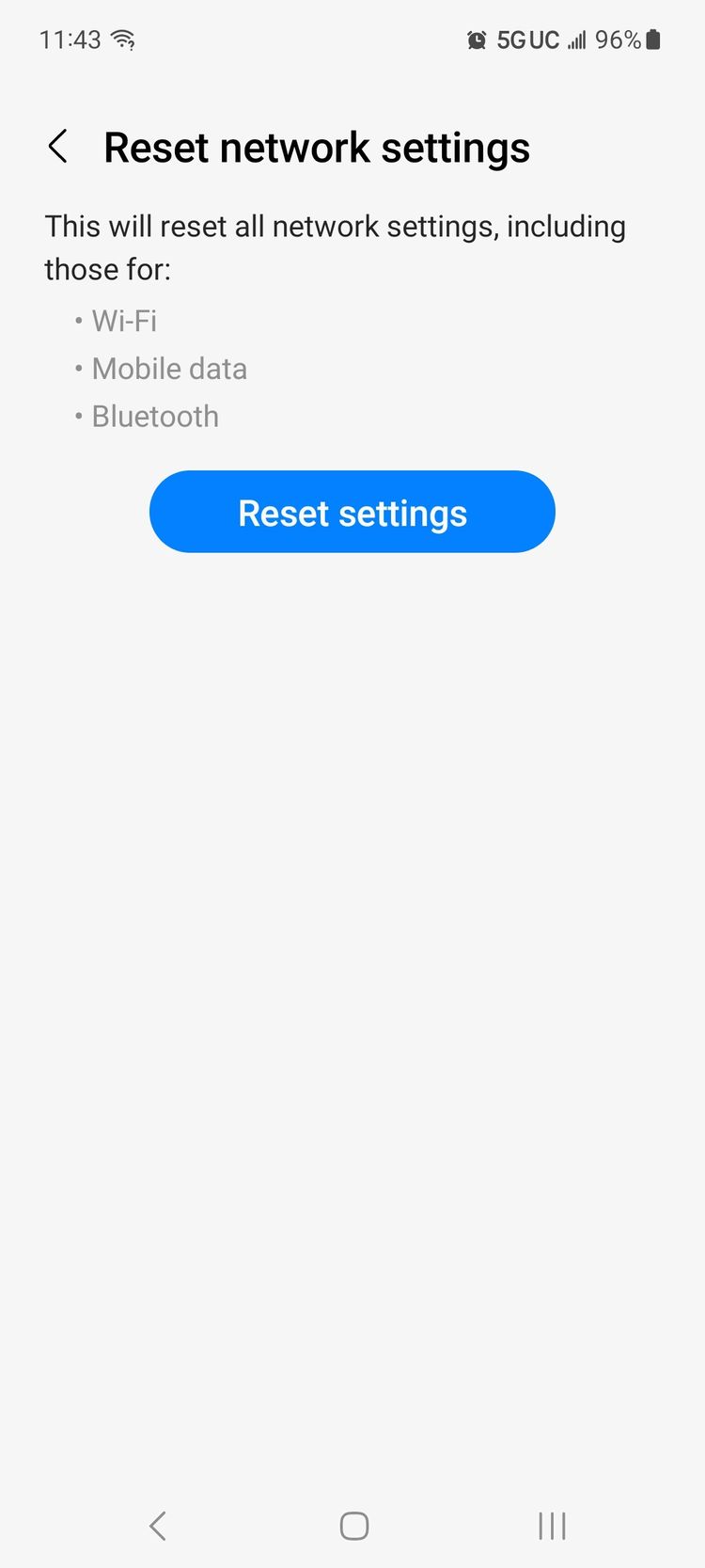Open recent apps from navigation bar
This screenshot has width=705, height=1568.
[x=552, y=1526]
